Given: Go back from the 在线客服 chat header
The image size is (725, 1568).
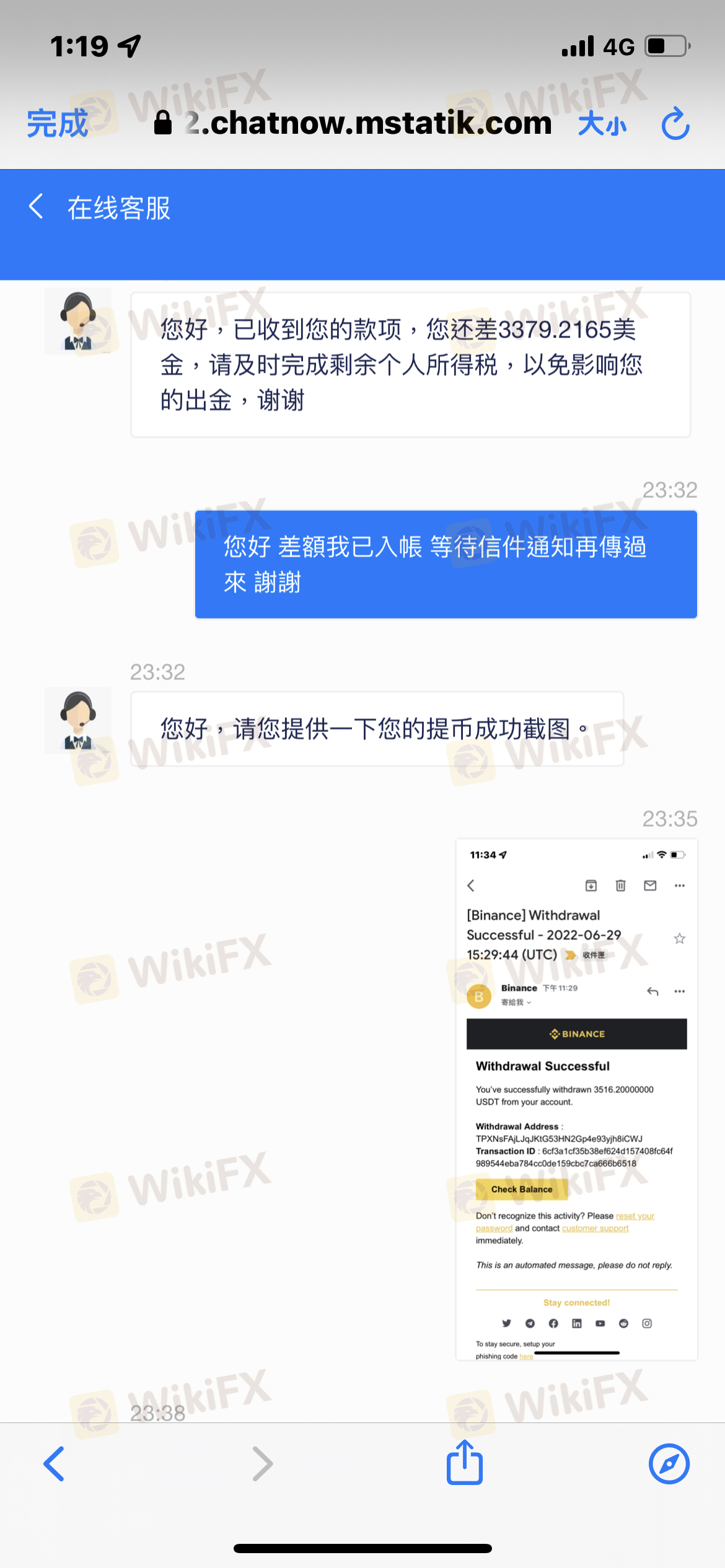Looking at the screenshot, I should pyautogui.click(x=36, y=206).
